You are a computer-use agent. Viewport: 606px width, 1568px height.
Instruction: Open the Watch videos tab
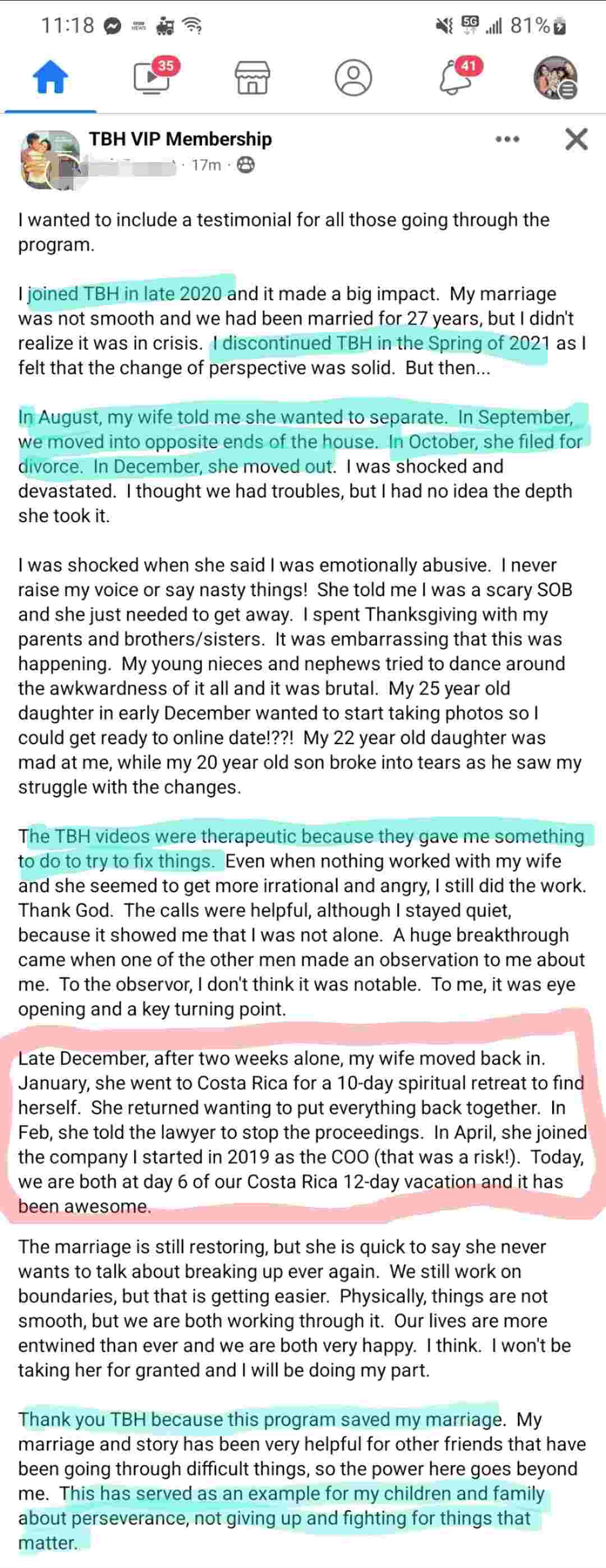(151, 78)
